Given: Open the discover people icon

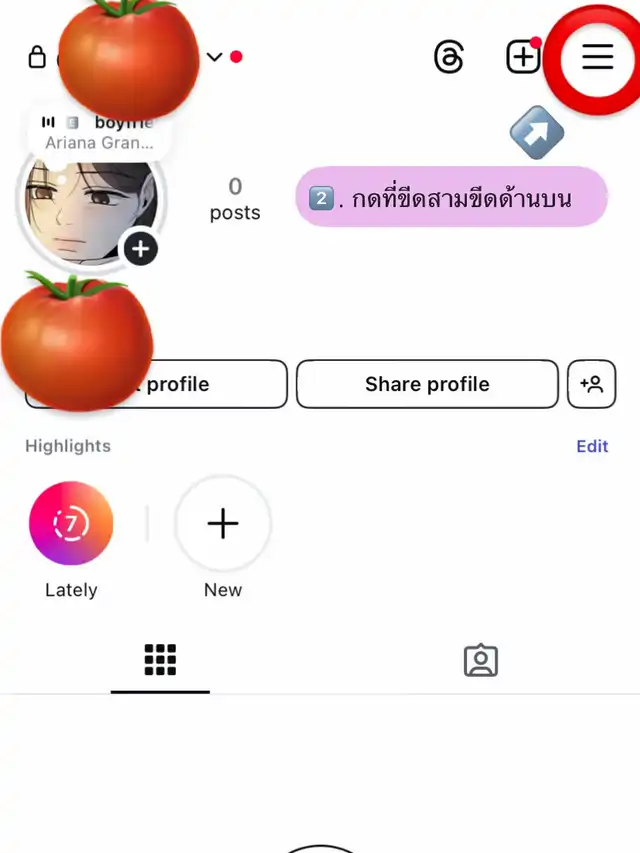Looking at the screenshot, I should (x=591, y=384).
